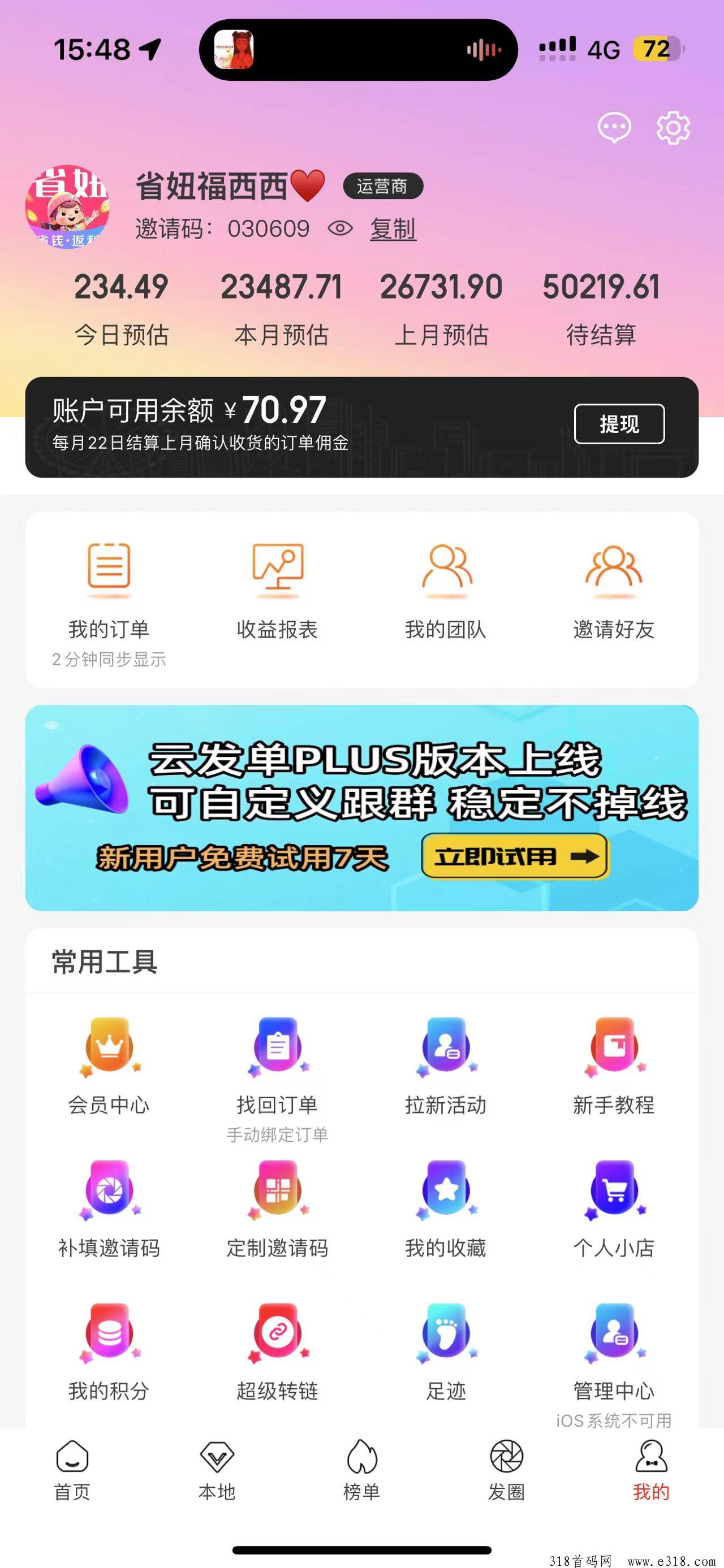
Task: Open the 云发单PLUS banner
Action: click(361, 807)
